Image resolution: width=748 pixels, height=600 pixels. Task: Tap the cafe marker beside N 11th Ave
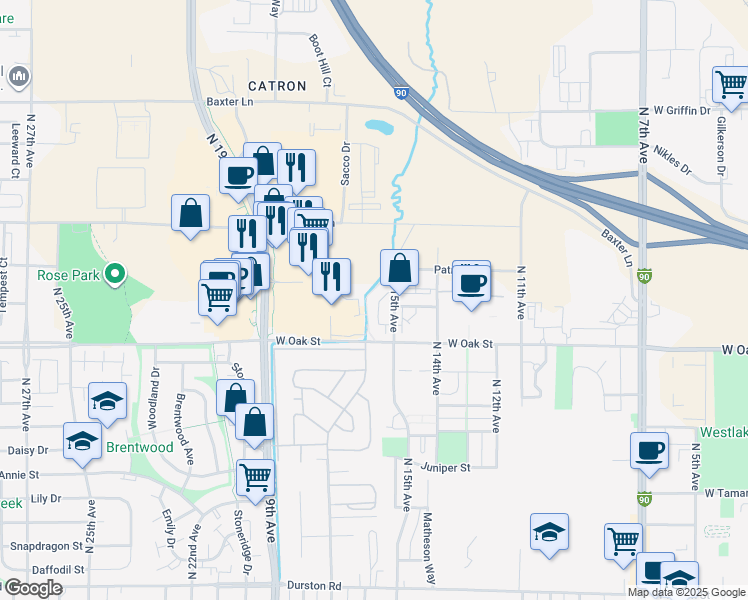click(x=471, y=281)
